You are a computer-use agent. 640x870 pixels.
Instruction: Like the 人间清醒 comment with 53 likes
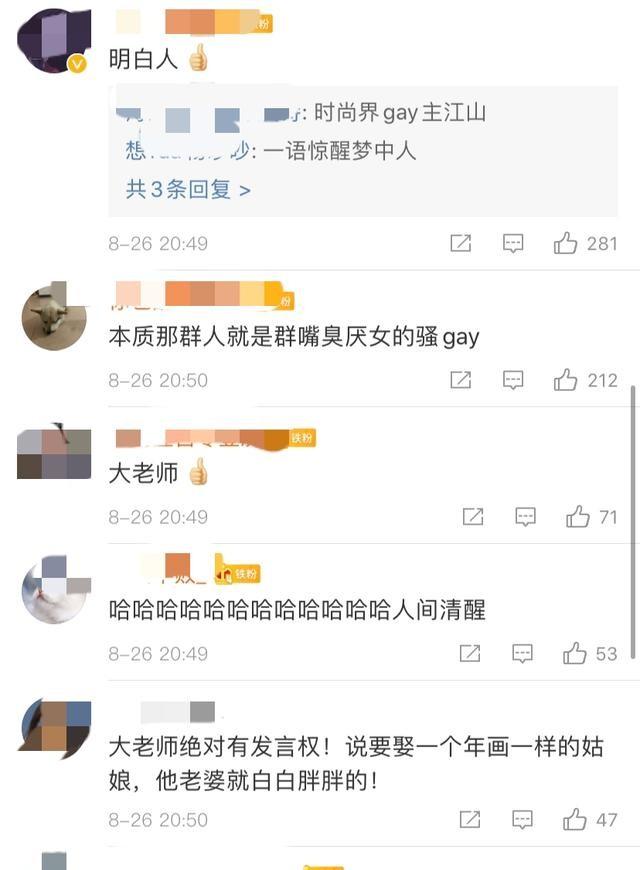click(574, 654)
